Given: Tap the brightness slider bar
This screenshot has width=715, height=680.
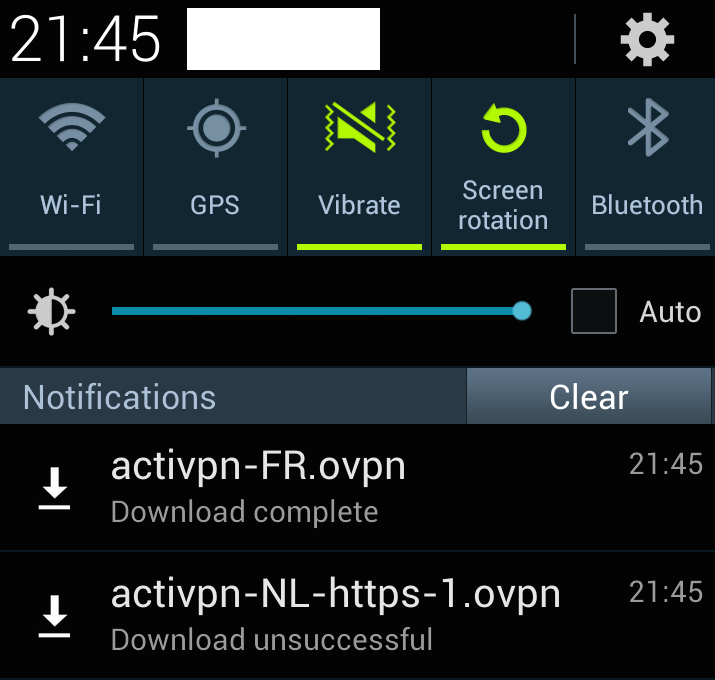Looking at the screenshot, I should point(315,311).
